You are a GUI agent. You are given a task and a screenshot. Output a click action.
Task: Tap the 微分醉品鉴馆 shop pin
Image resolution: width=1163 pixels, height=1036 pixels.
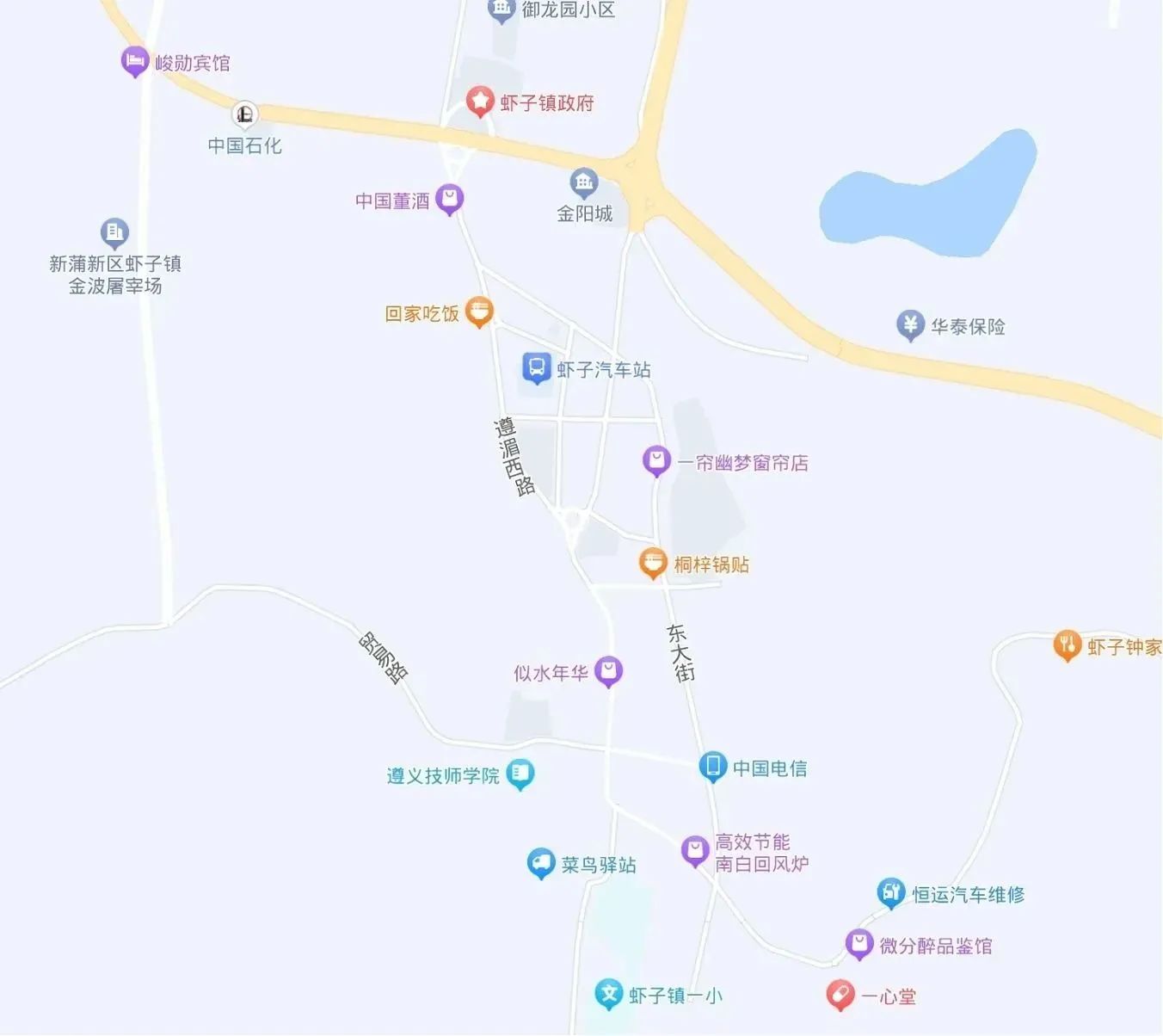click(858, 944)
